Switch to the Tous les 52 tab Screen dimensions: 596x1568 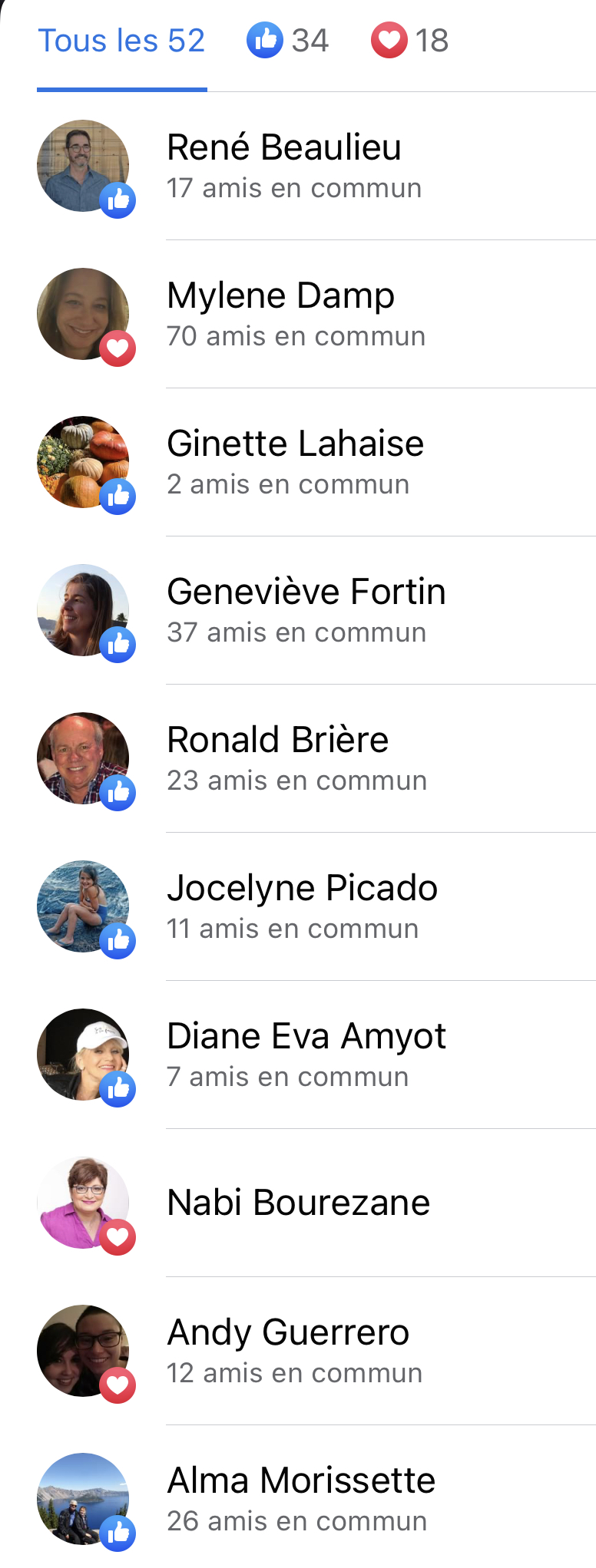(121, 41)
